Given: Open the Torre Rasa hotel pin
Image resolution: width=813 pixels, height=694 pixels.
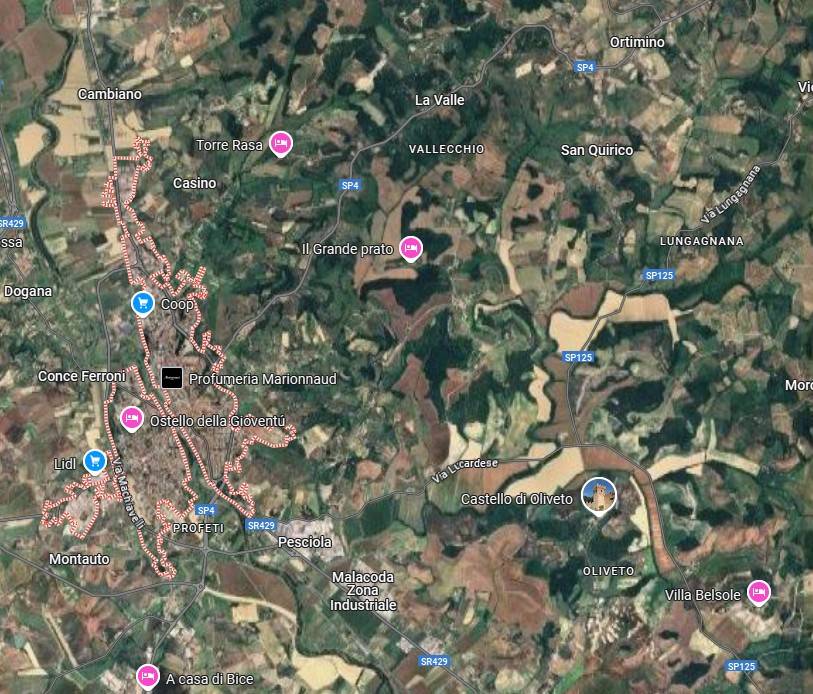Looking at the screenshot, I should click(x=281, y=145).
